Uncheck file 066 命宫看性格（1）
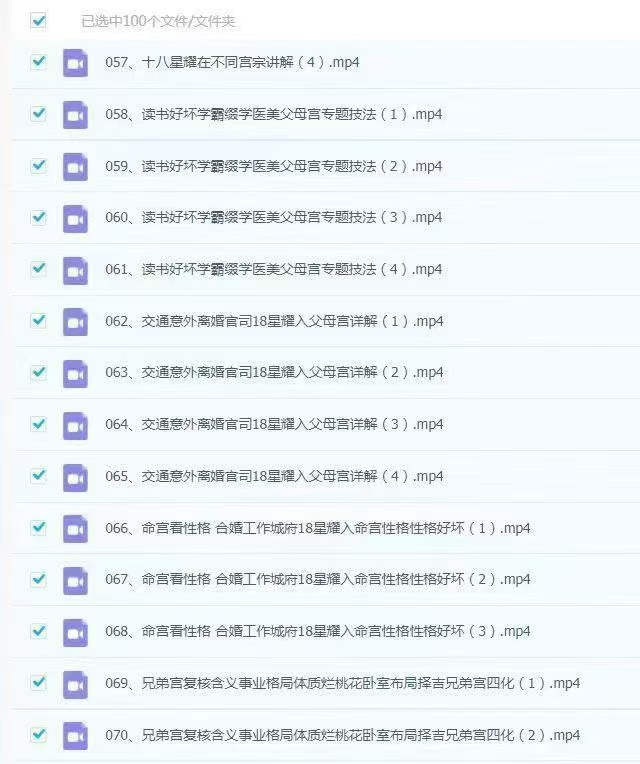 coord(39,527)
